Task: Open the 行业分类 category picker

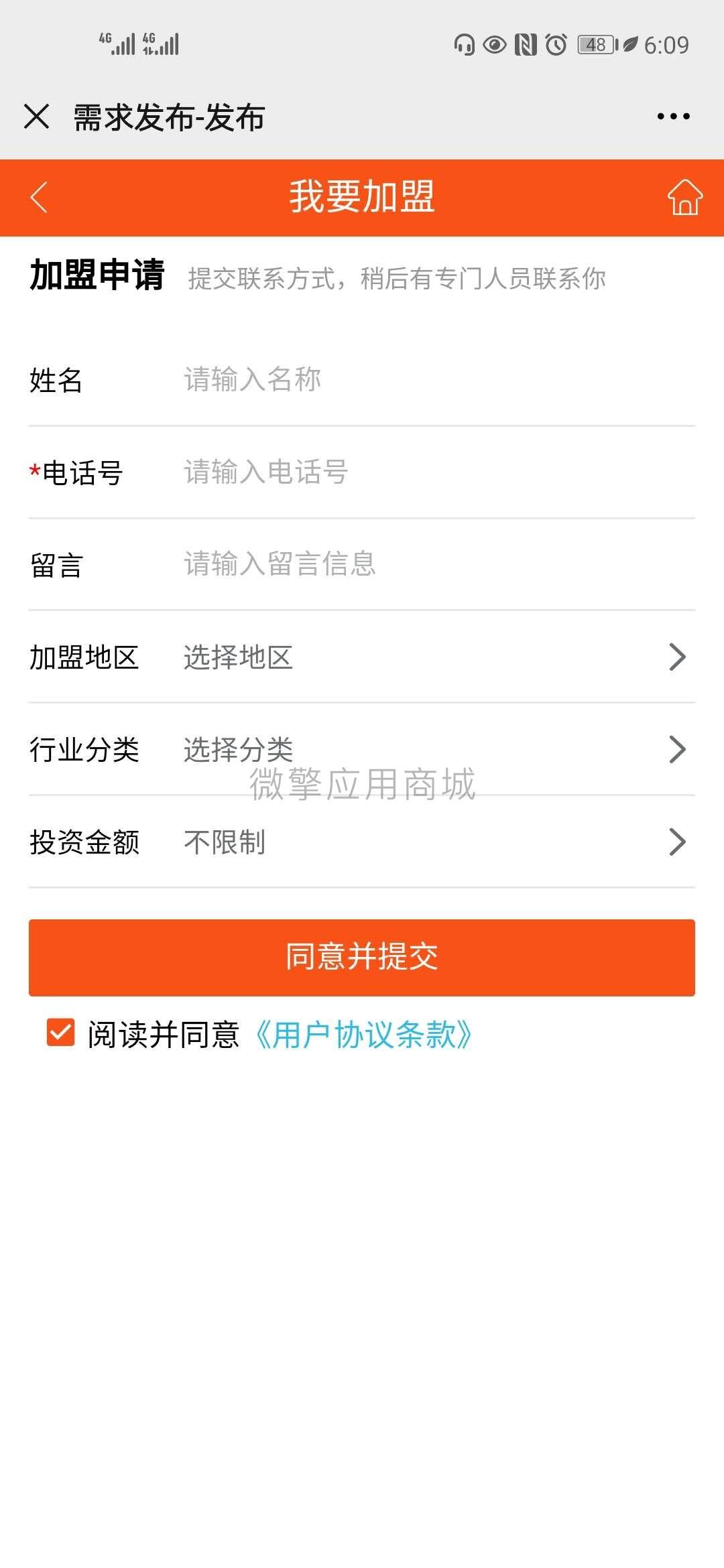Action: (429, 749)
